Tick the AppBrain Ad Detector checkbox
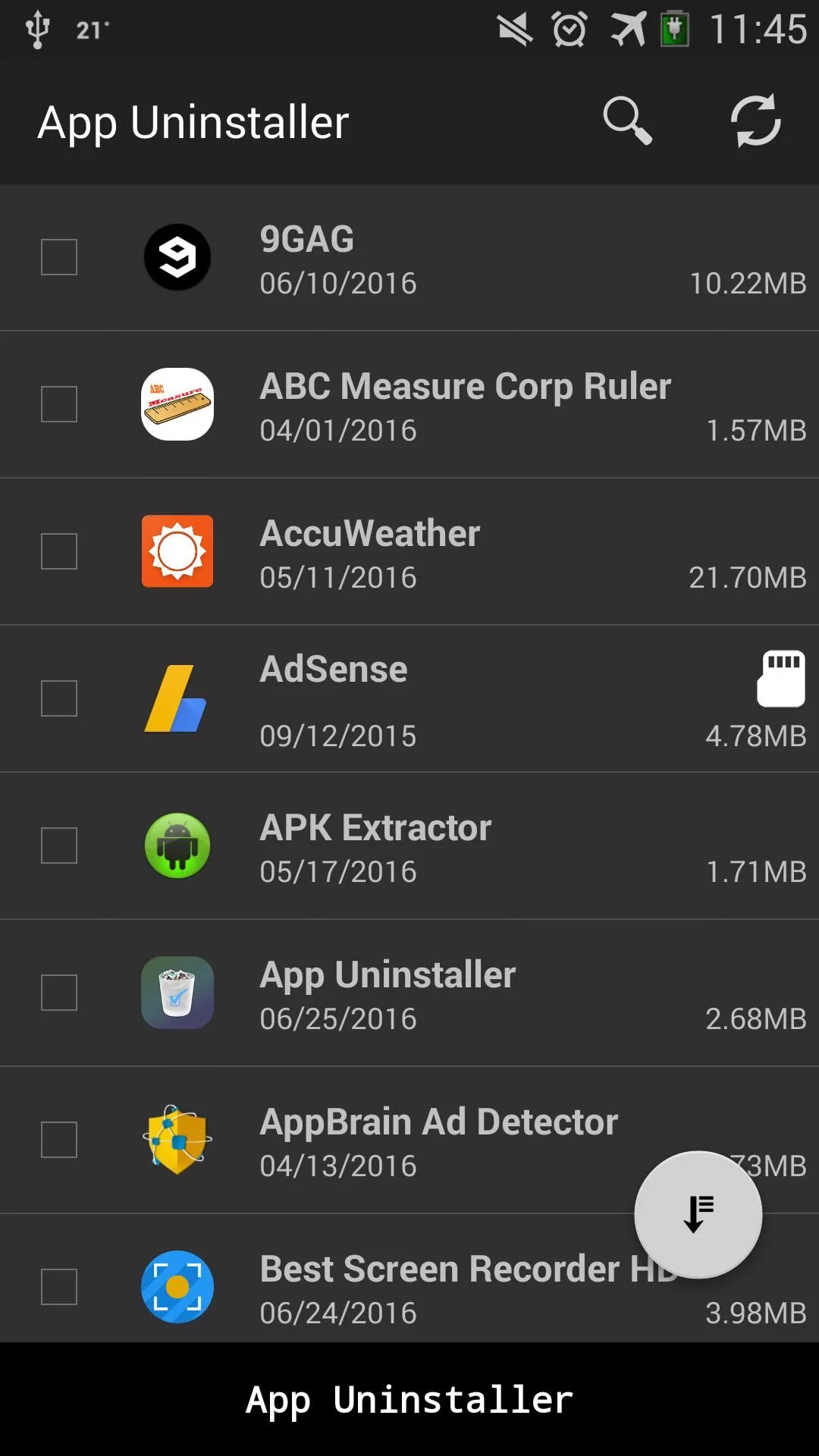The width and height of the screenshot is (819, 1456). 59,1140
